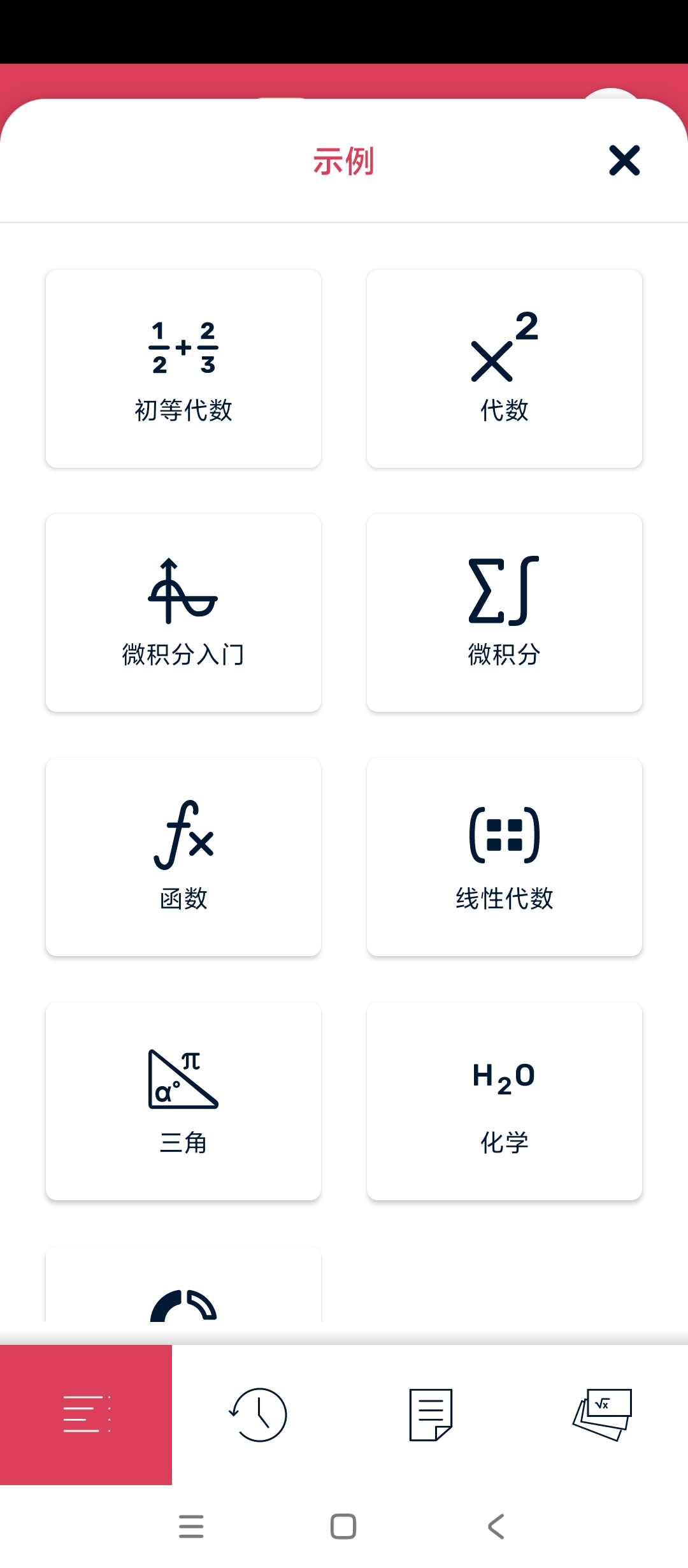Switch to the examples list tab

pos(86,1414)
